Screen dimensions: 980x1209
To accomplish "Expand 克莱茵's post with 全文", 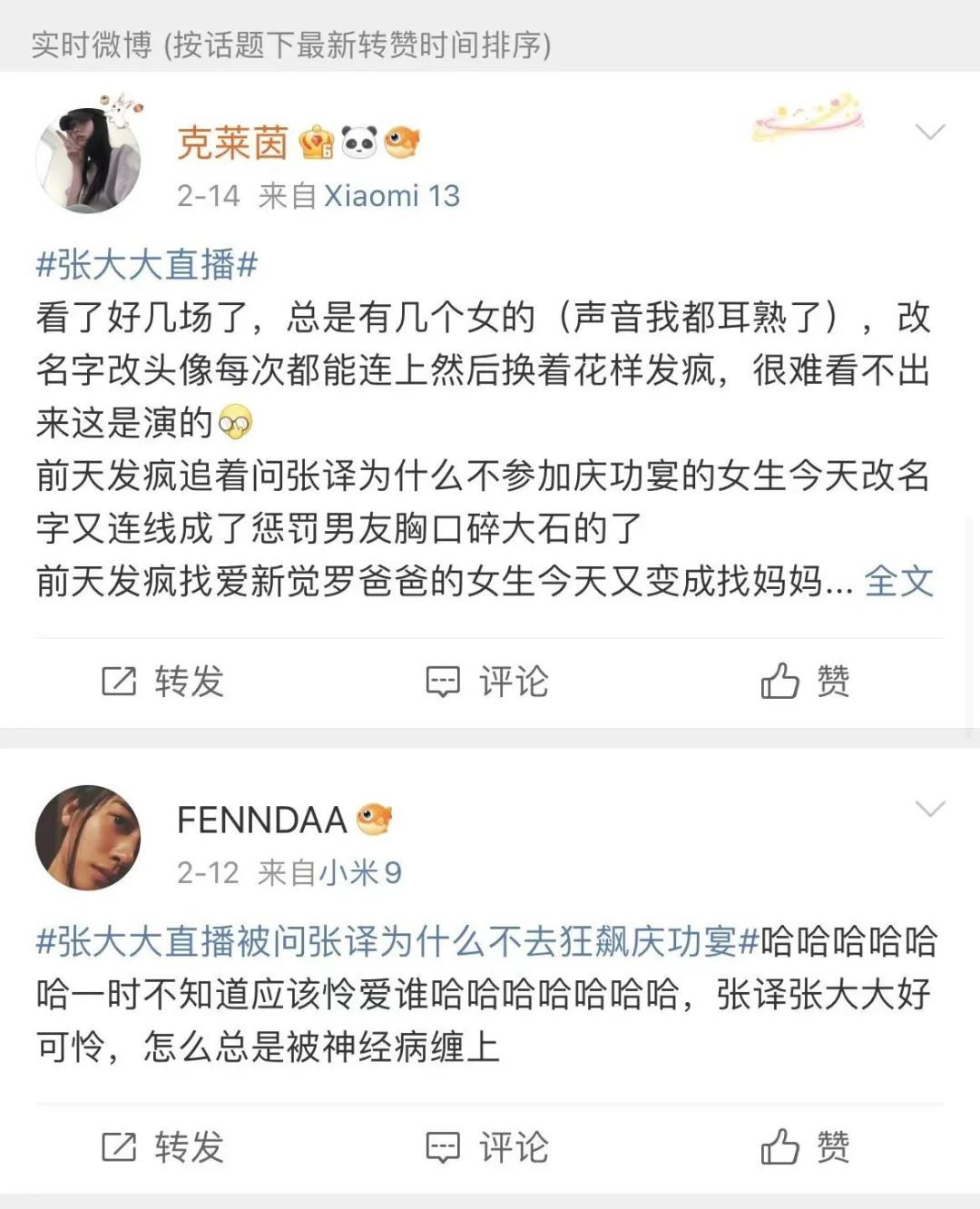I will tap(898, 581).
